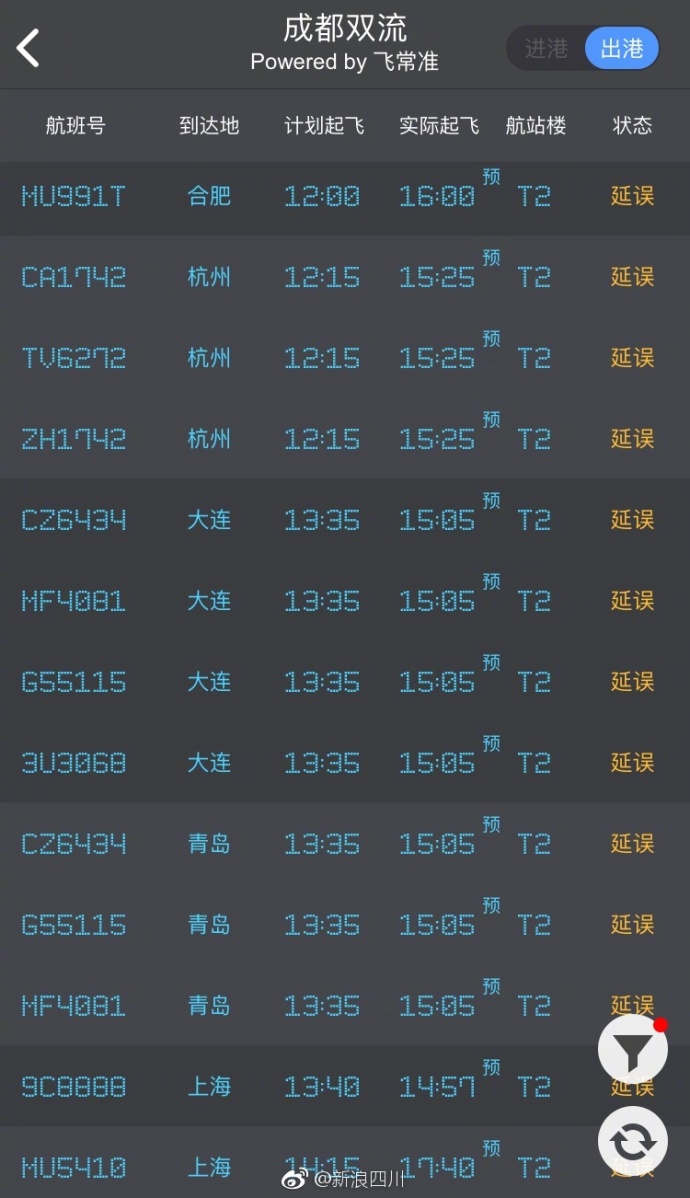690x1198 pixels.
Task: Go back using the top-left arrow
Action: click(28, 48)
